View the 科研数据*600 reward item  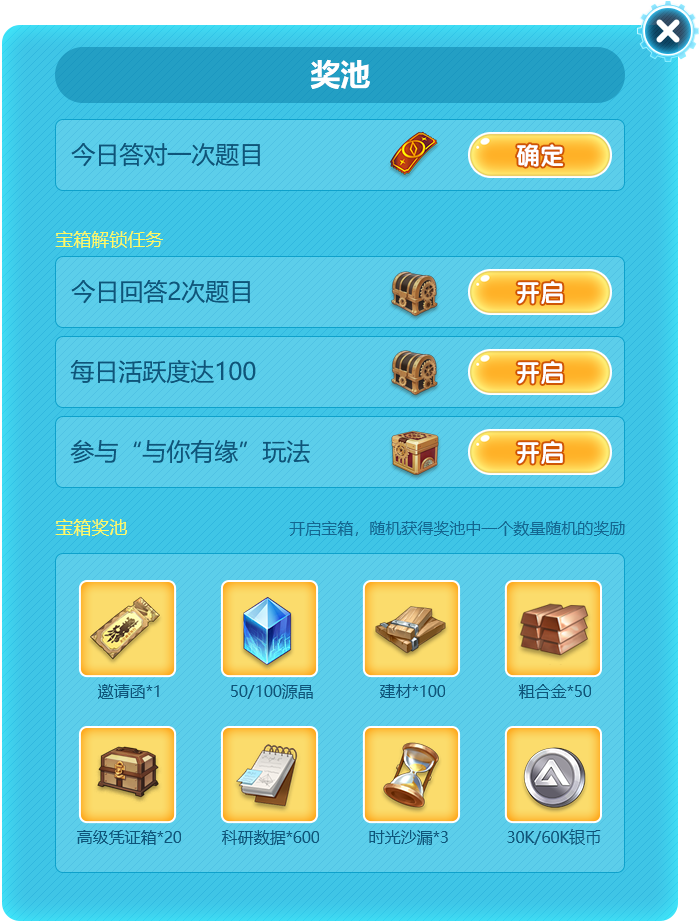[269, 774]
